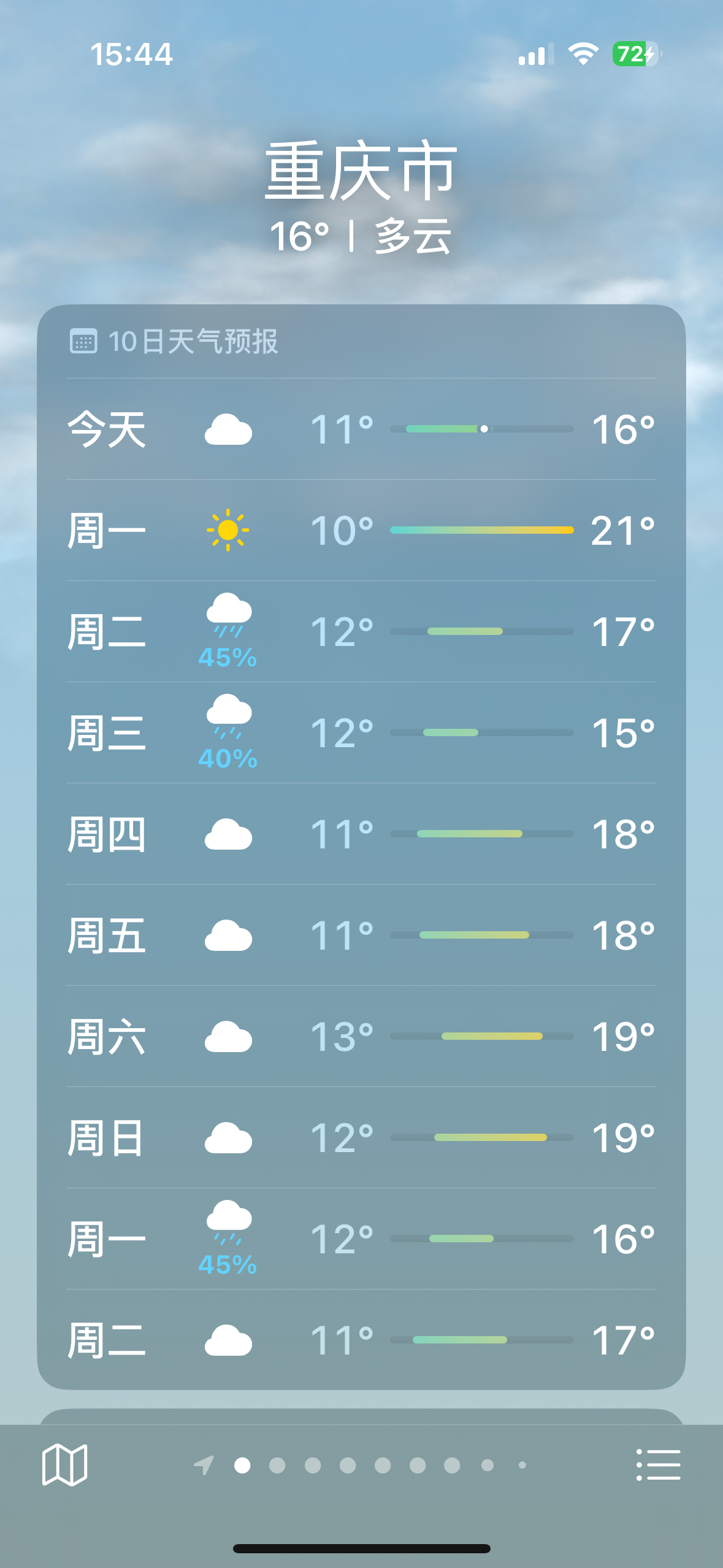Tap the rain cloud icon showing 40% on 周三
The width and height of the screenshot is (723, 1568).
(x=228, y=723)
